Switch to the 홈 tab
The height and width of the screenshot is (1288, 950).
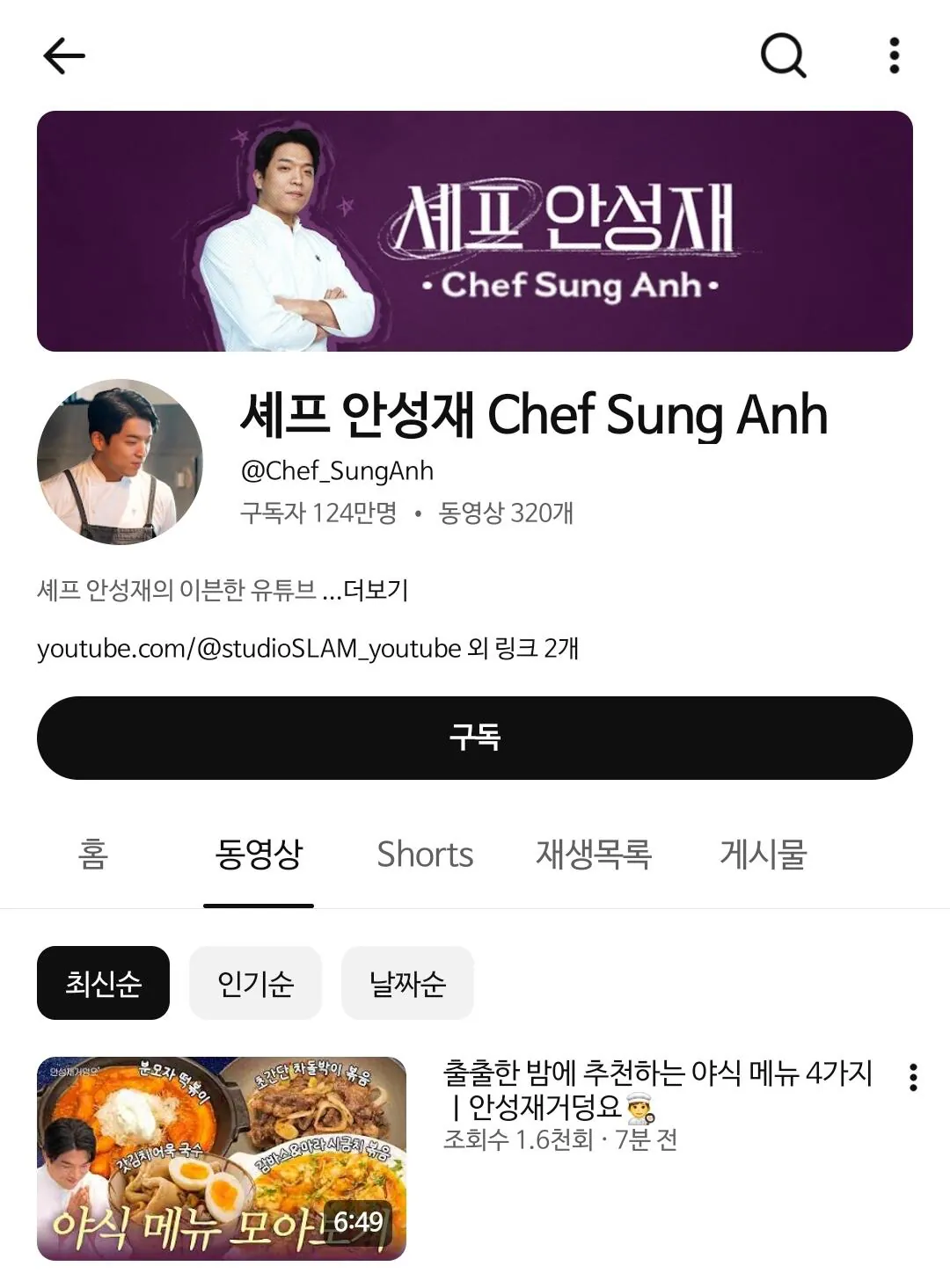click(93, 854)
